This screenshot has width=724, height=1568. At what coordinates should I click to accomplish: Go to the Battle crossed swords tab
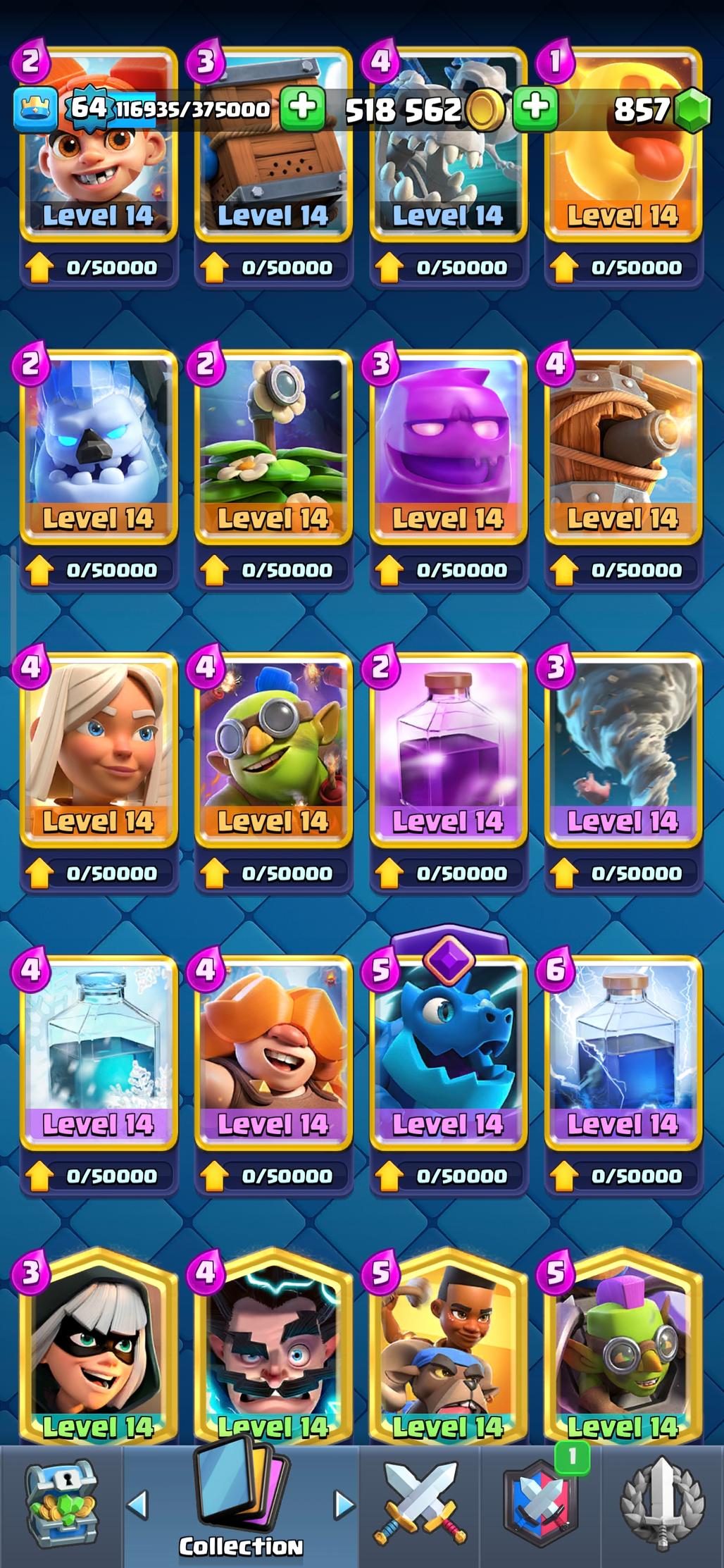click(x=420, y=1504)
